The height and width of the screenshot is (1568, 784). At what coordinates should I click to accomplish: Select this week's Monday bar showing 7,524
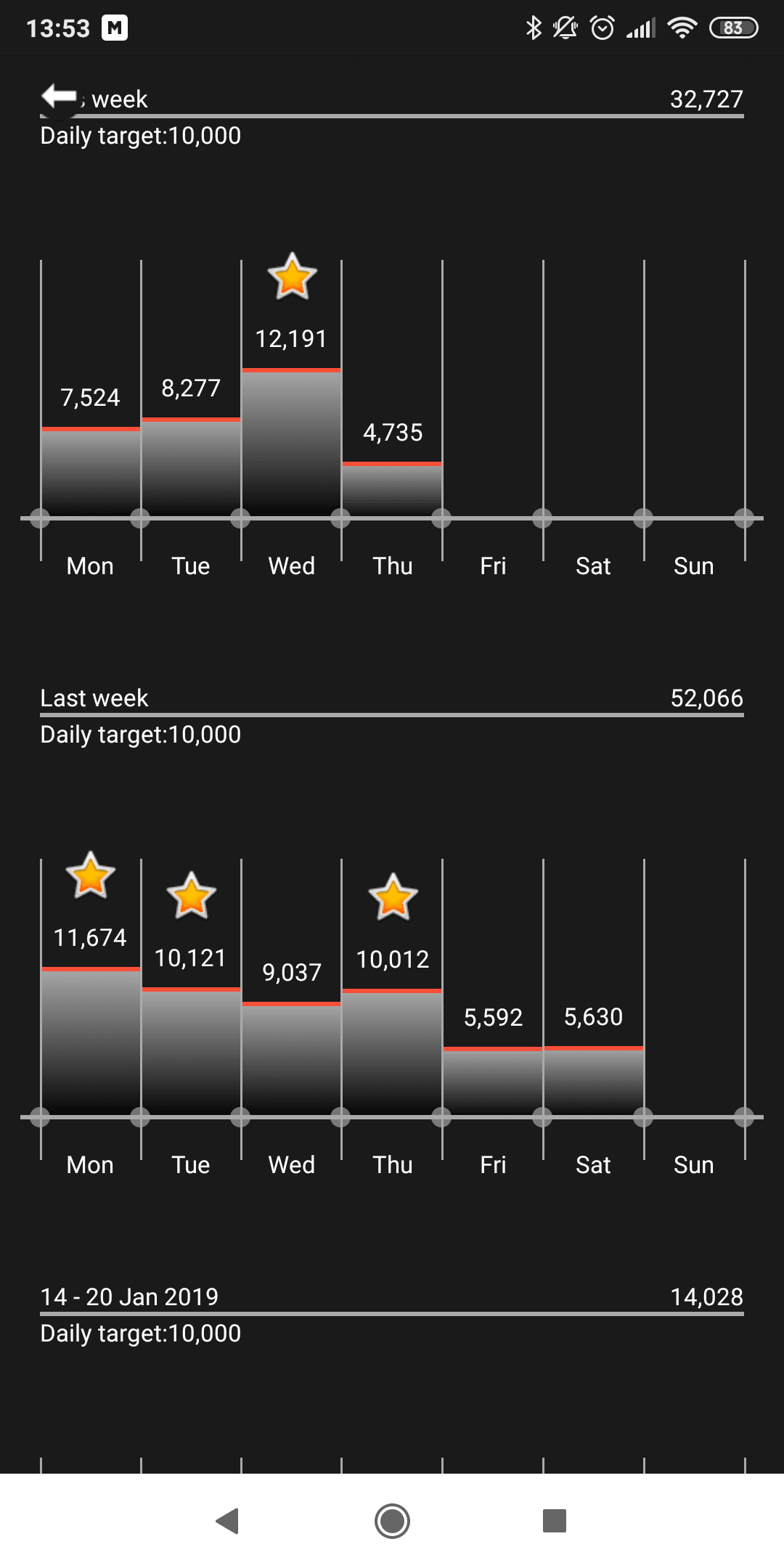pos(91,473)
